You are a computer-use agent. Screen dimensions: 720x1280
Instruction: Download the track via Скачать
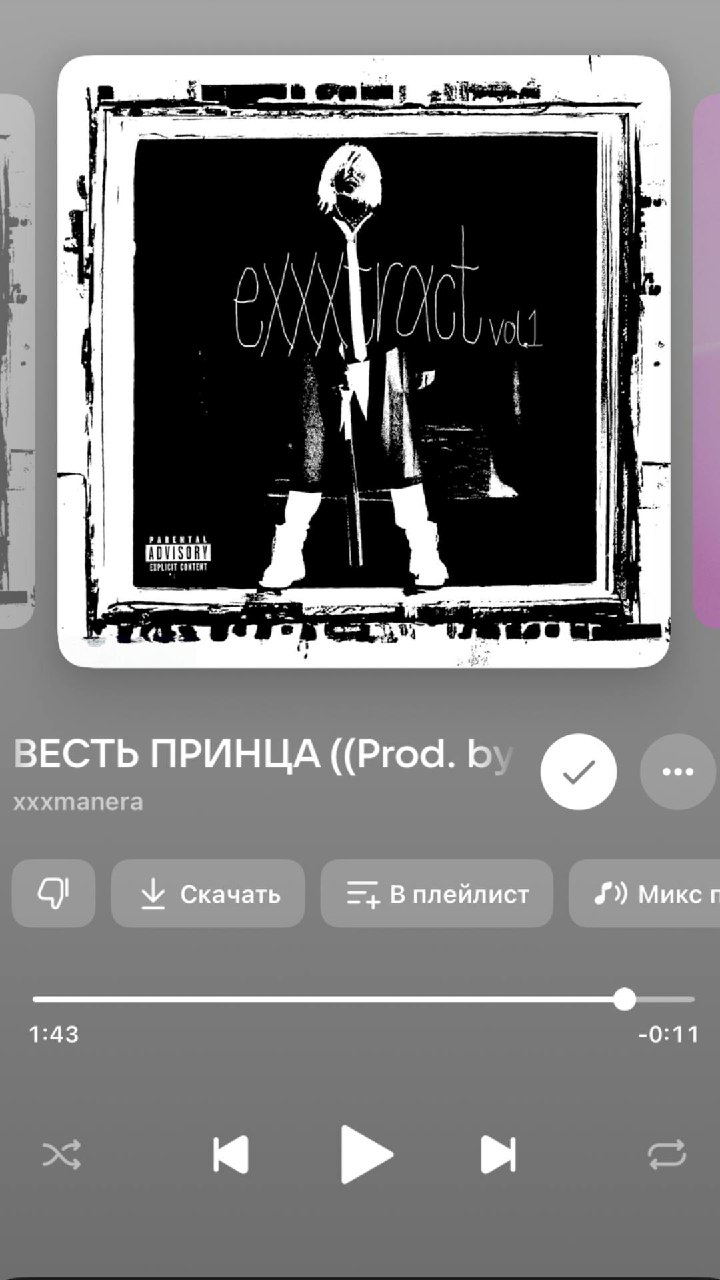tap(208, 893)
